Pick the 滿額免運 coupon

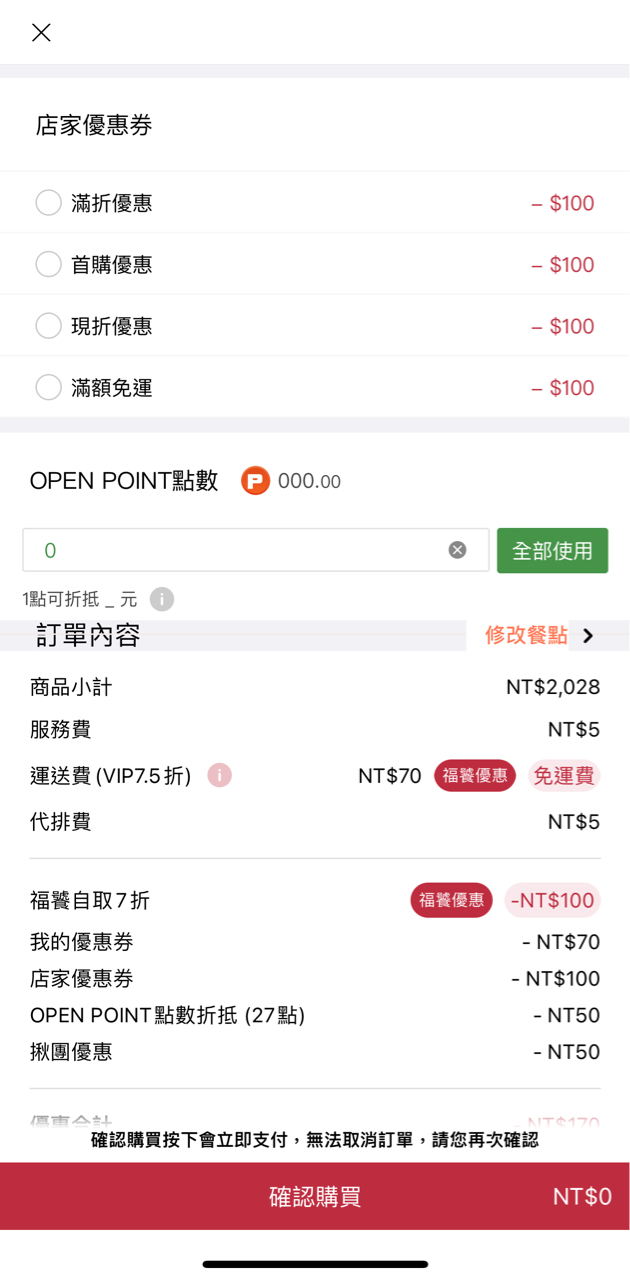pos(49,387)
